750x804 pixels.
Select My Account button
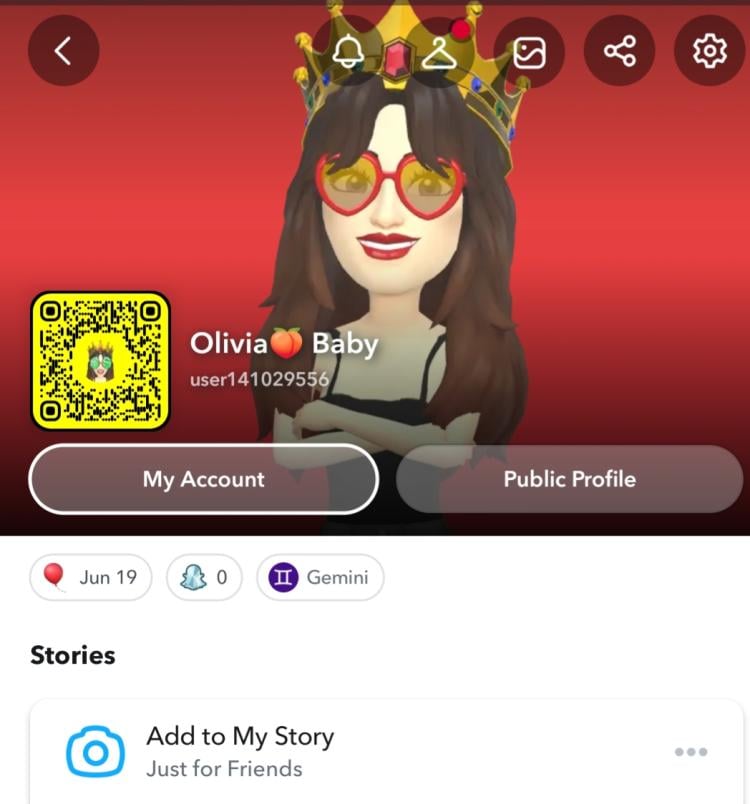click(x=203, y=479)
